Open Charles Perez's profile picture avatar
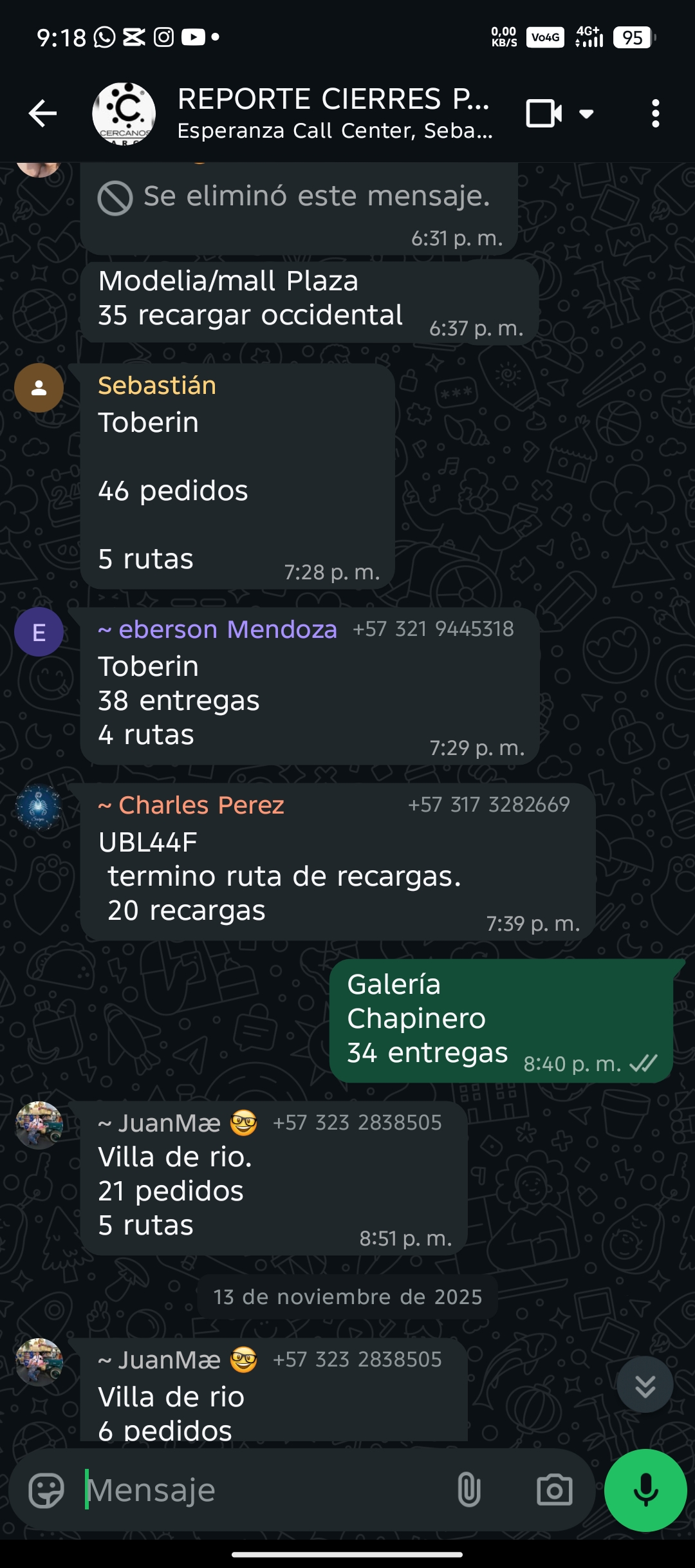This screenshot has width=695, height=1568. tap(39, 807)
